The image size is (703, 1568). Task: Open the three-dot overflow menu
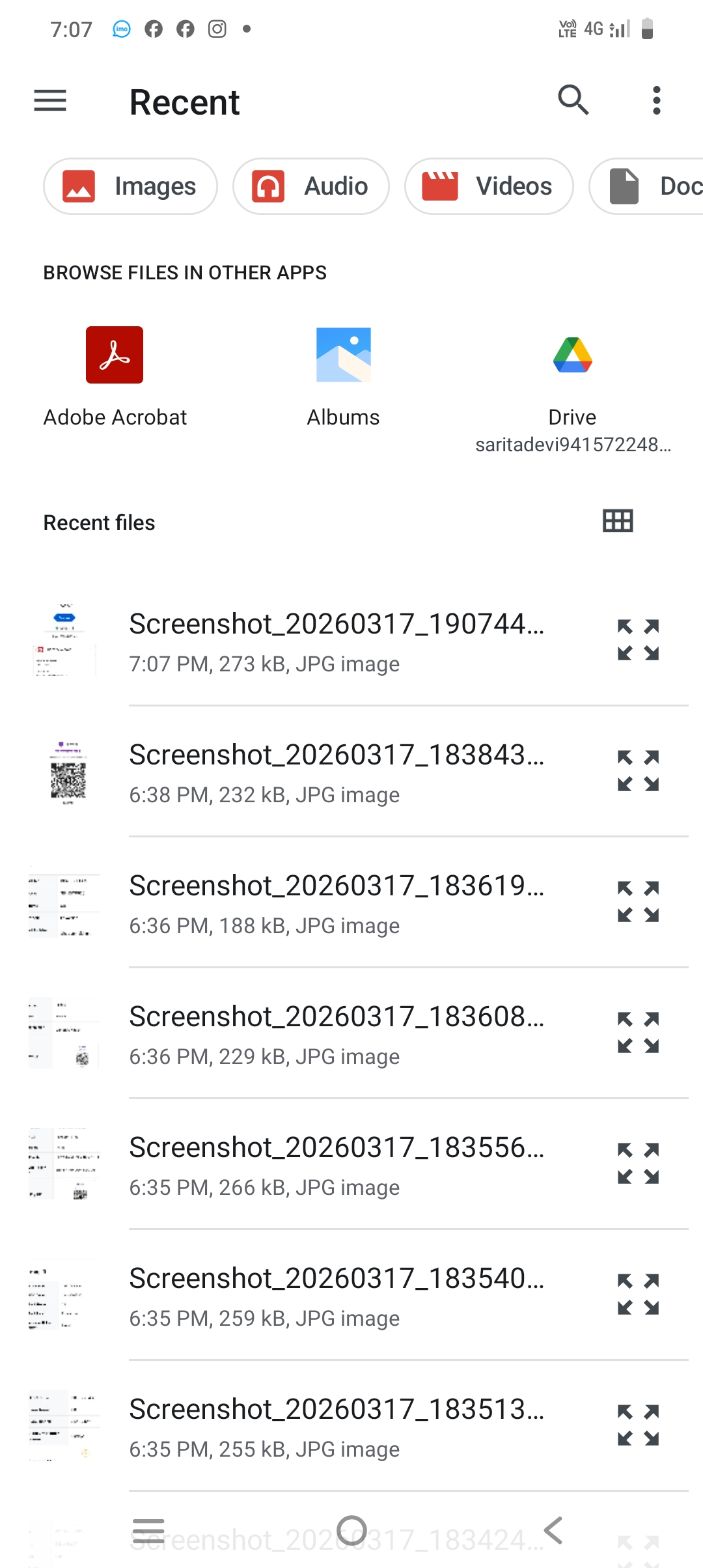[x=656, y=101]
